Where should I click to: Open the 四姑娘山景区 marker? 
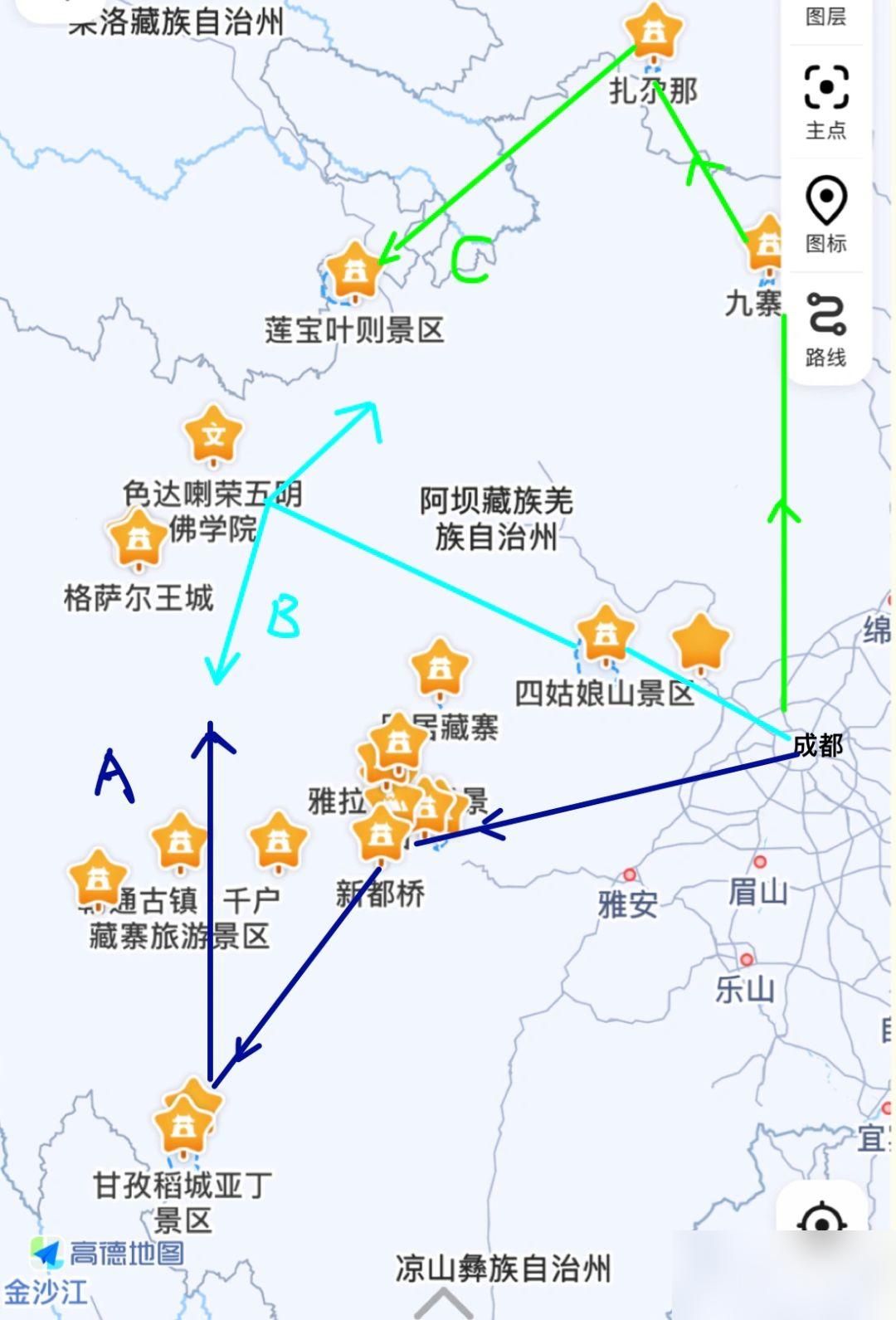[x=605, y=636]
